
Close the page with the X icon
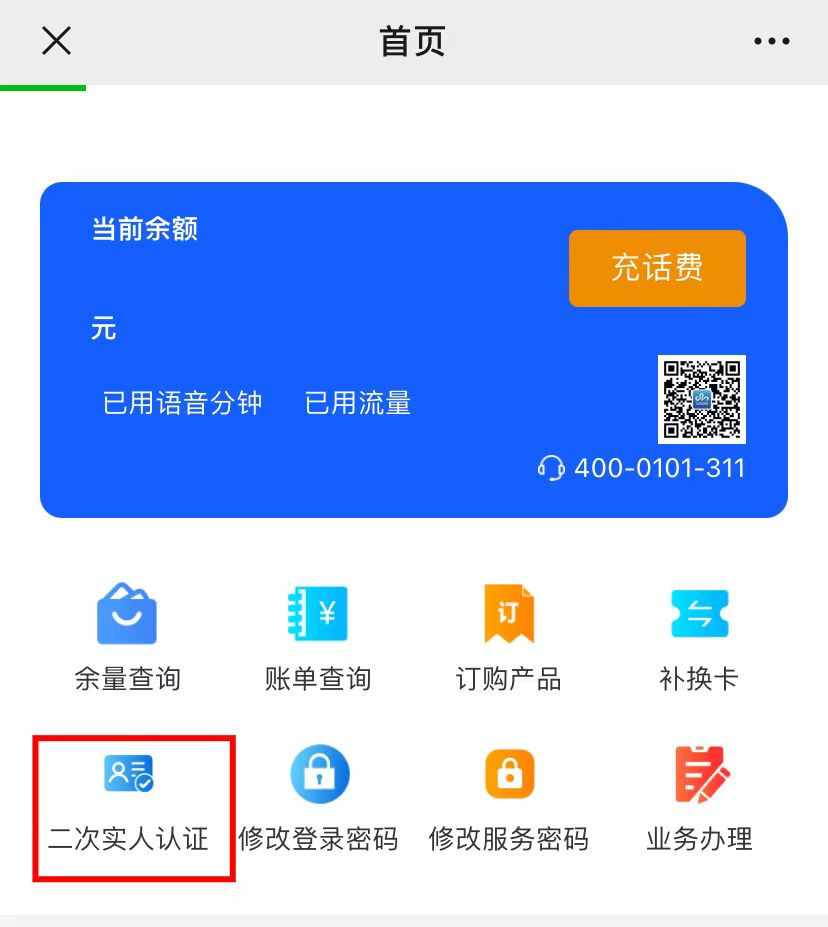(x=57, y=41)
